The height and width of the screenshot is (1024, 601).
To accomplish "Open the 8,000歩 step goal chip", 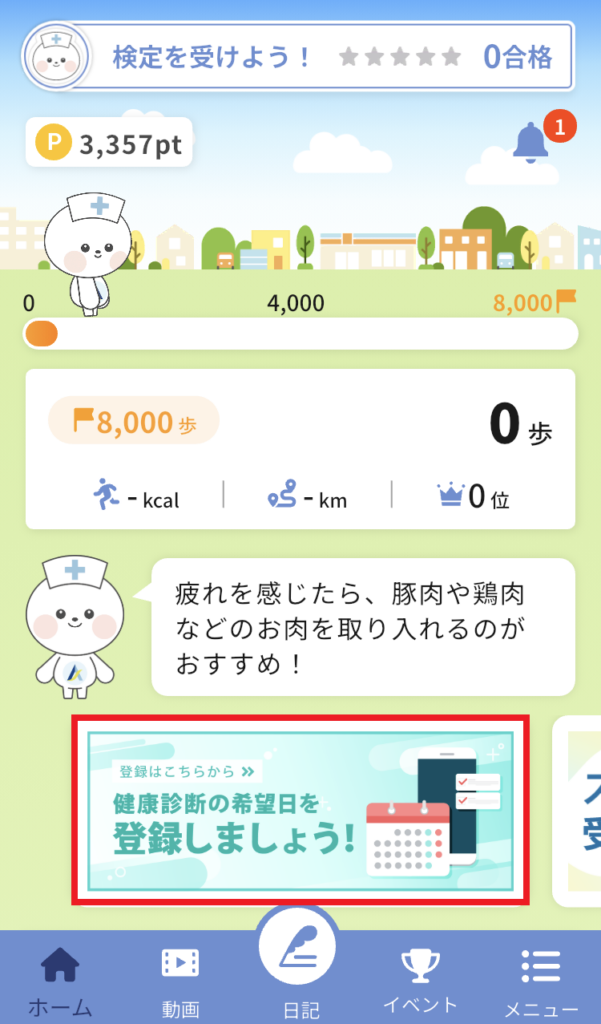I will (x=134, y=423).
